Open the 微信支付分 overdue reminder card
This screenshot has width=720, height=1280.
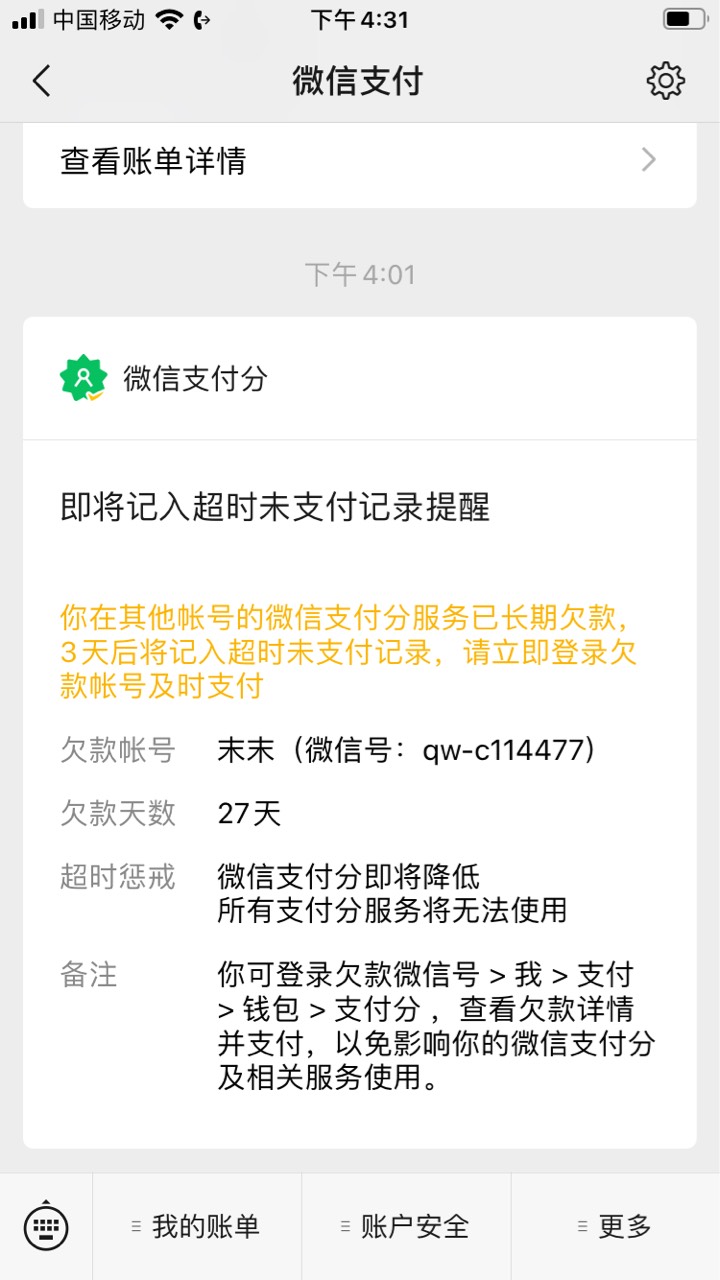[360, 733]
